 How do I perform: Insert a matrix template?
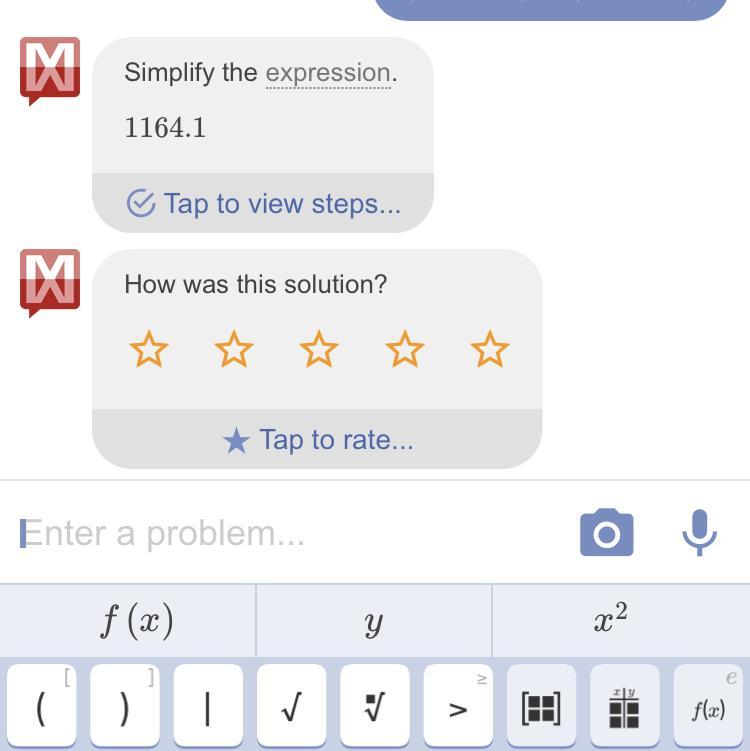coord(541,707)
